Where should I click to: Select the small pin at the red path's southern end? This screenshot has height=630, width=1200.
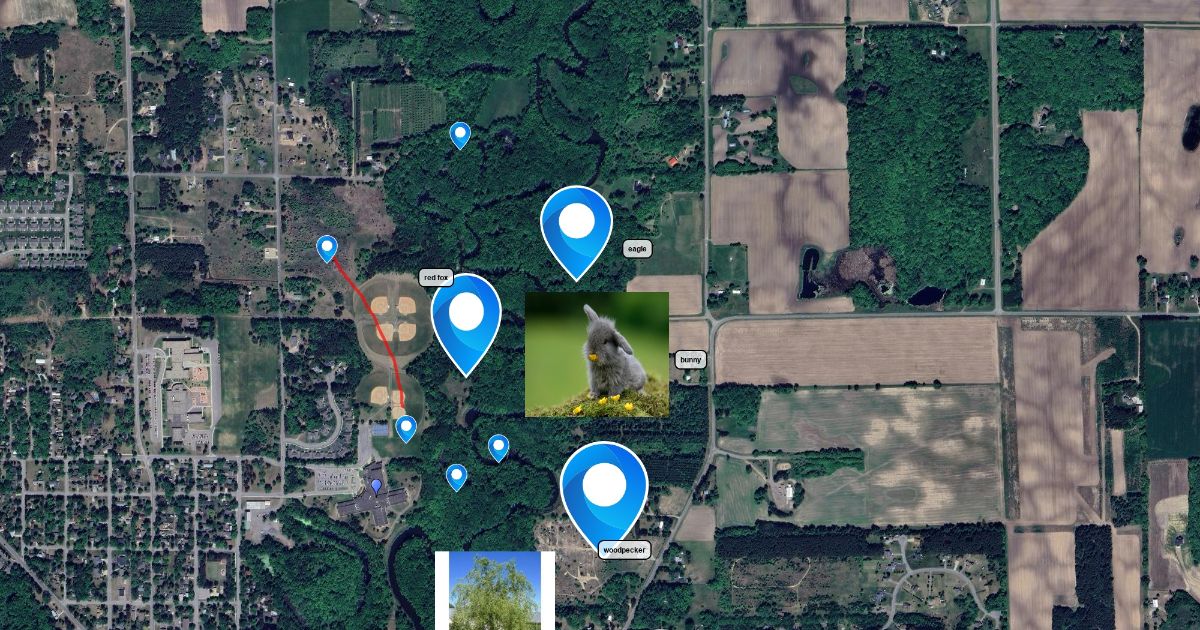pos(406,428)
